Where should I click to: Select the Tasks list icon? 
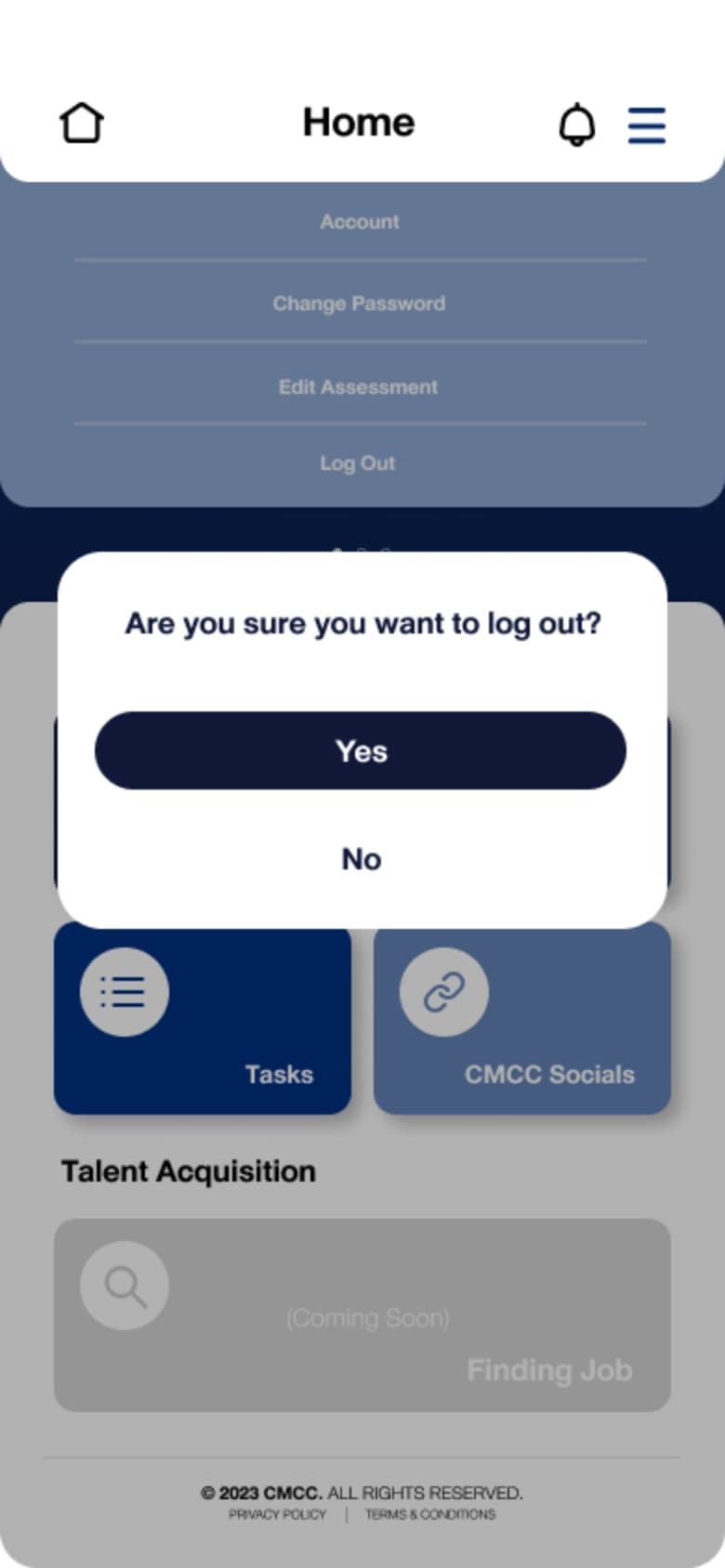pos(124,991)
